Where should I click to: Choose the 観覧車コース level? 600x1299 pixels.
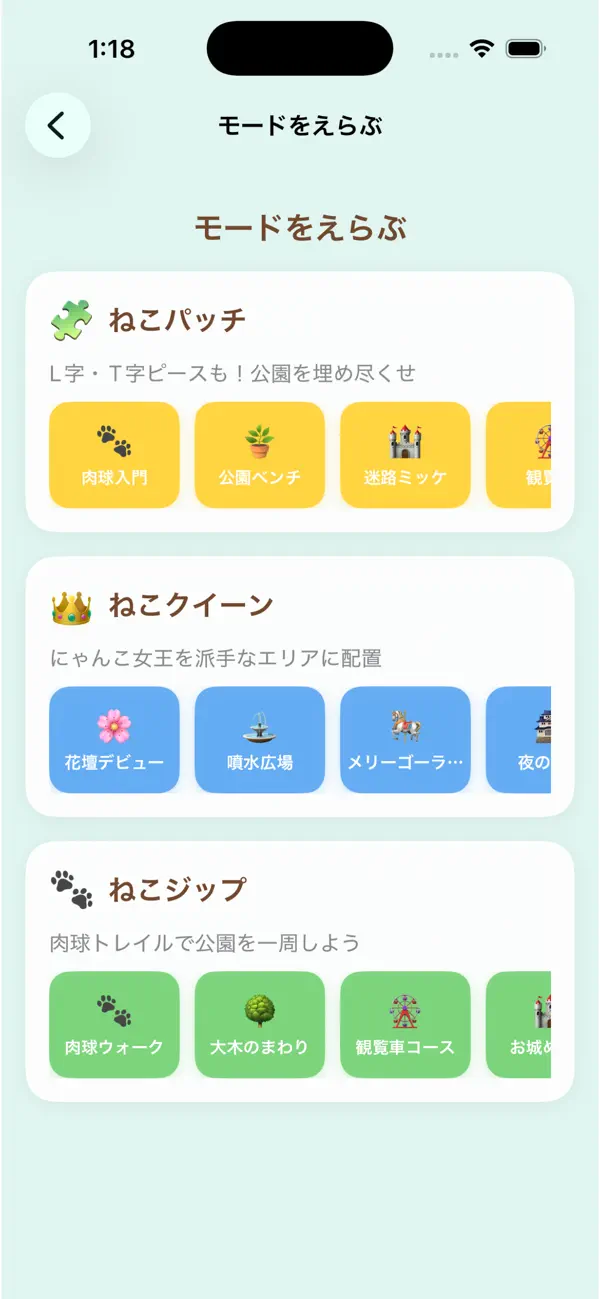pyautogui.click(x=405, y=1025)
